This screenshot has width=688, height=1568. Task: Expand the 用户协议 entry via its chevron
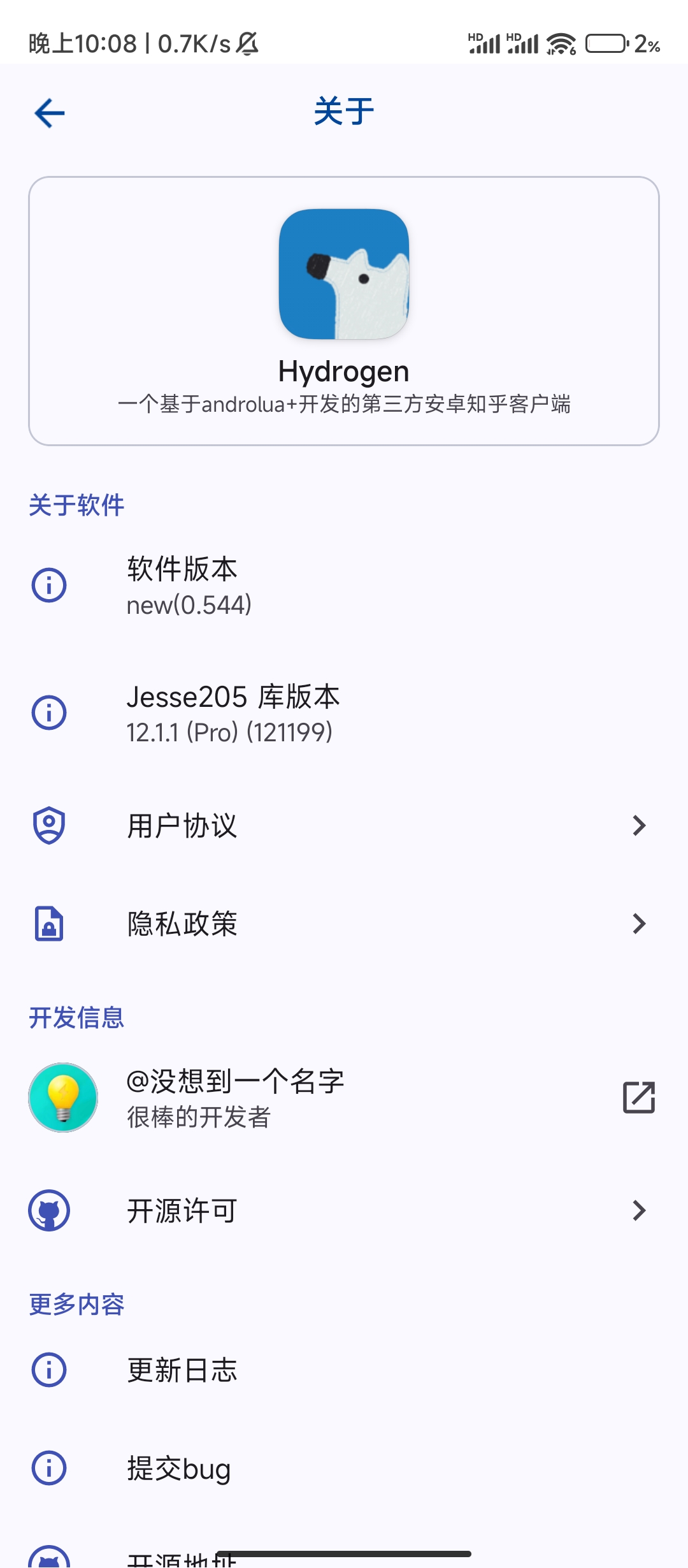pyautogui.click(x=640, y=827)
